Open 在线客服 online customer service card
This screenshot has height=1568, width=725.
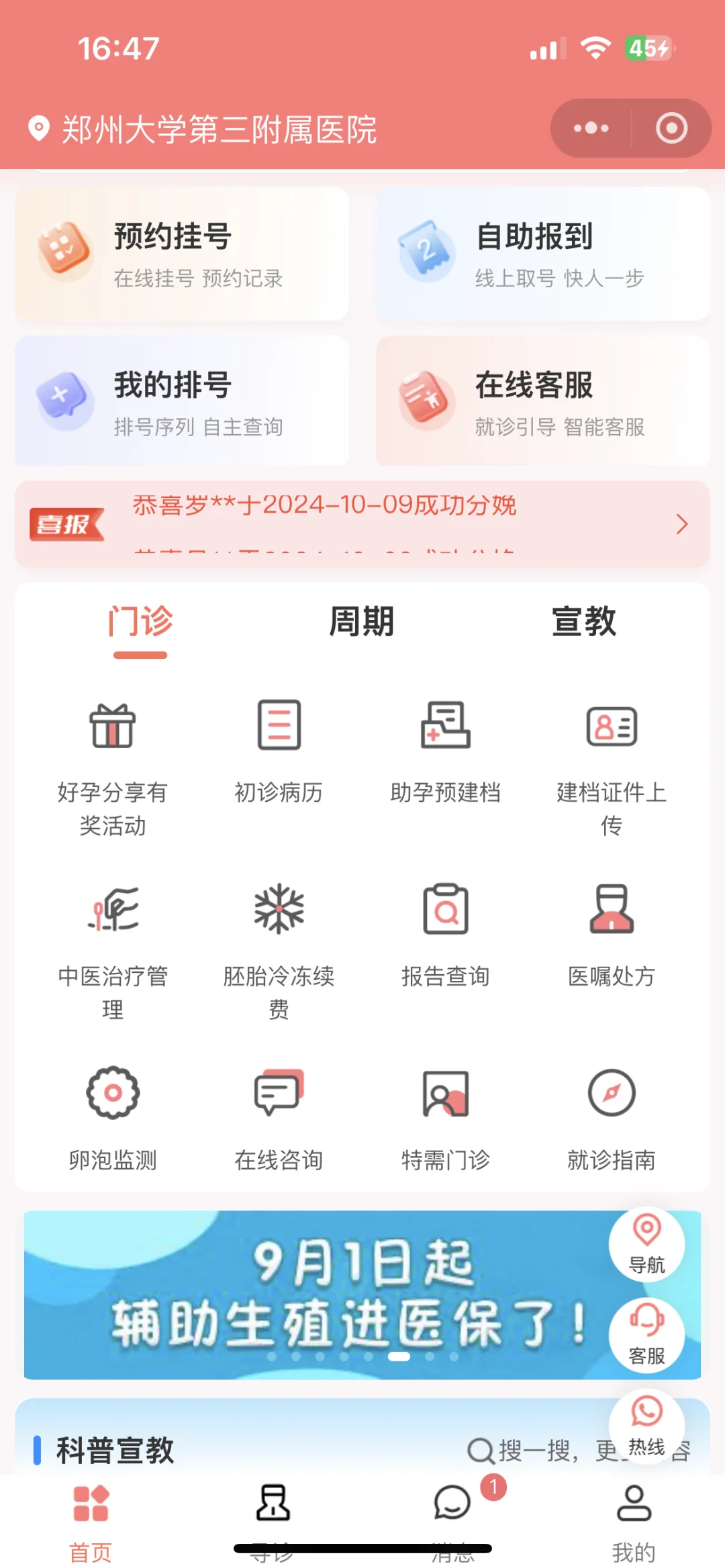542,401
